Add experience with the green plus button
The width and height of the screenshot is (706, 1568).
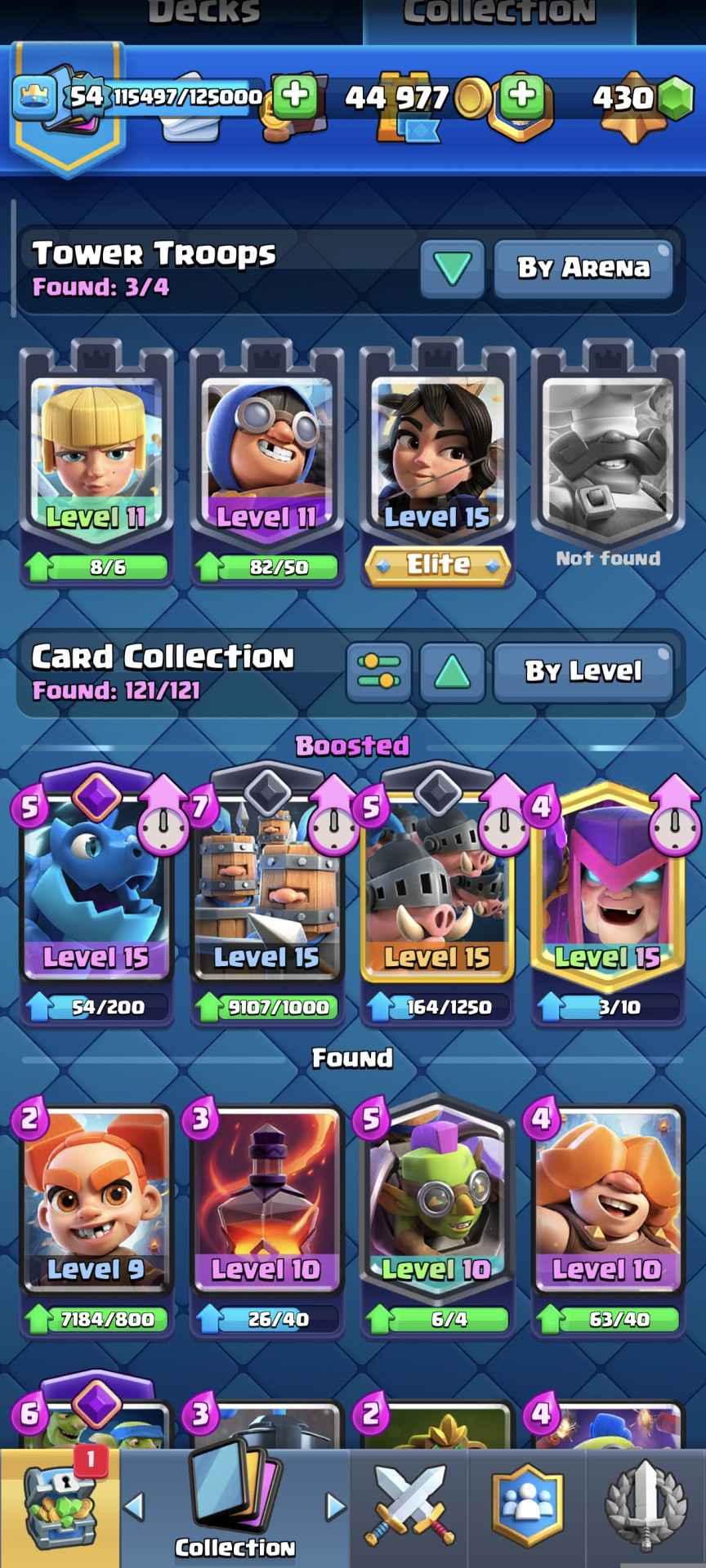pyautogui.click(x=295, y=96)
